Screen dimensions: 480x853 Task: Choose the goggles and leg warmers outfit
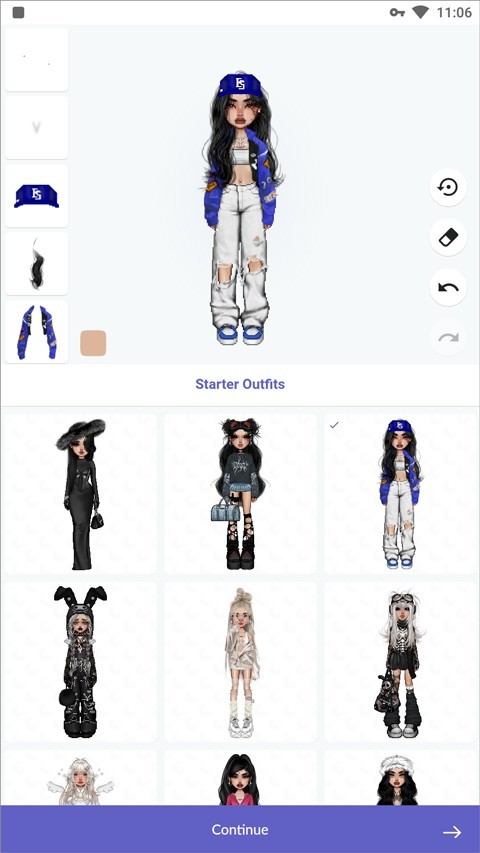[400, 662]
